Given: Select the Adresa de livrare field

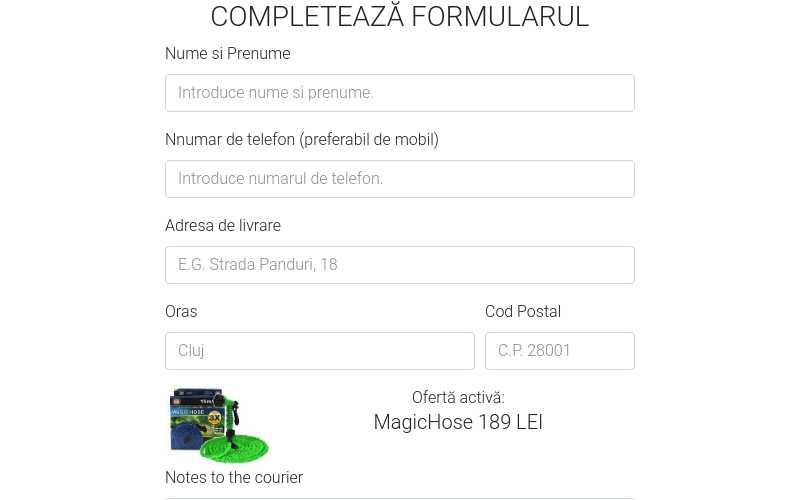Looking at the screenshot, I should tap(399, 265).
